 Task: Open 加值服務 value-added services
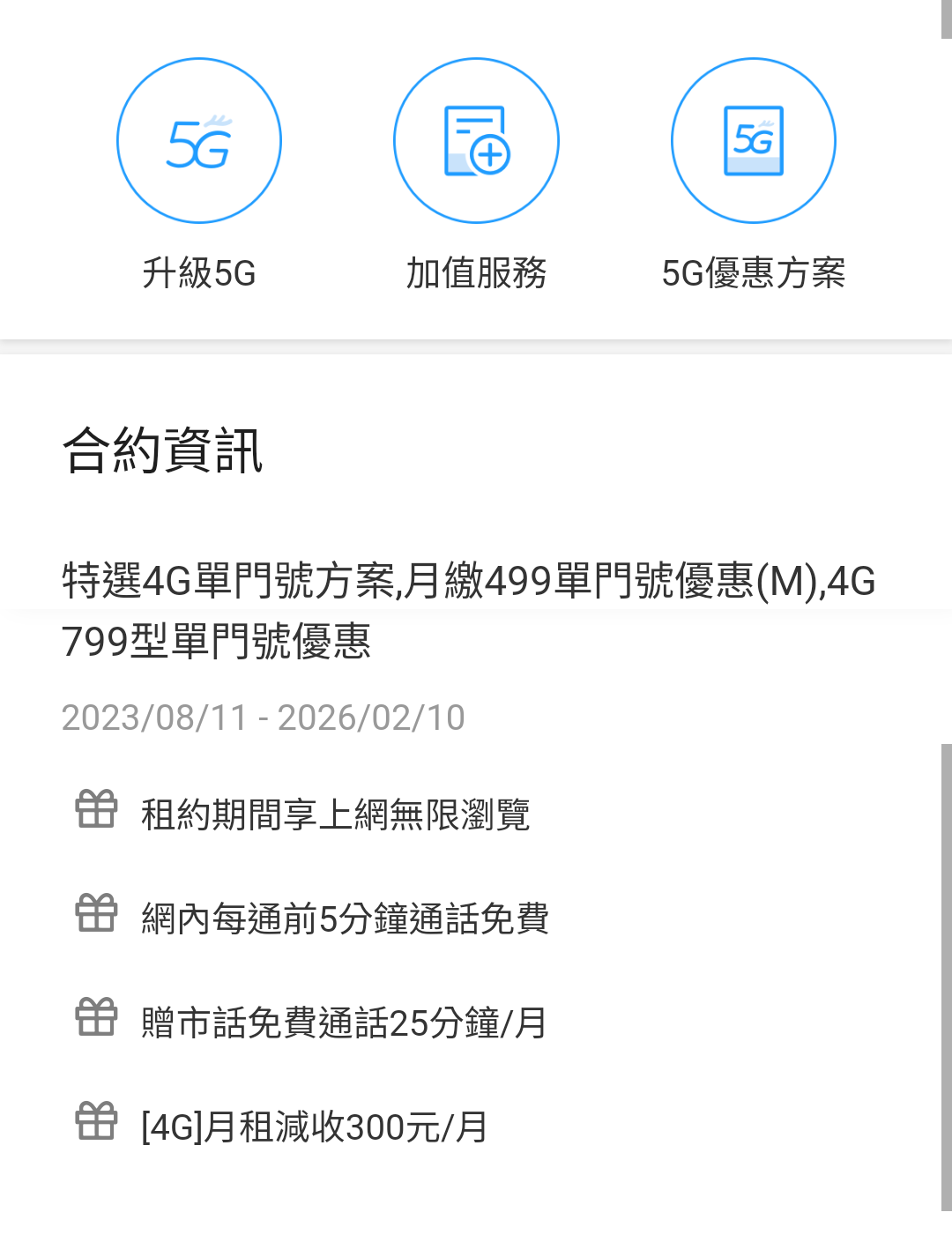[x=476, y=141]
